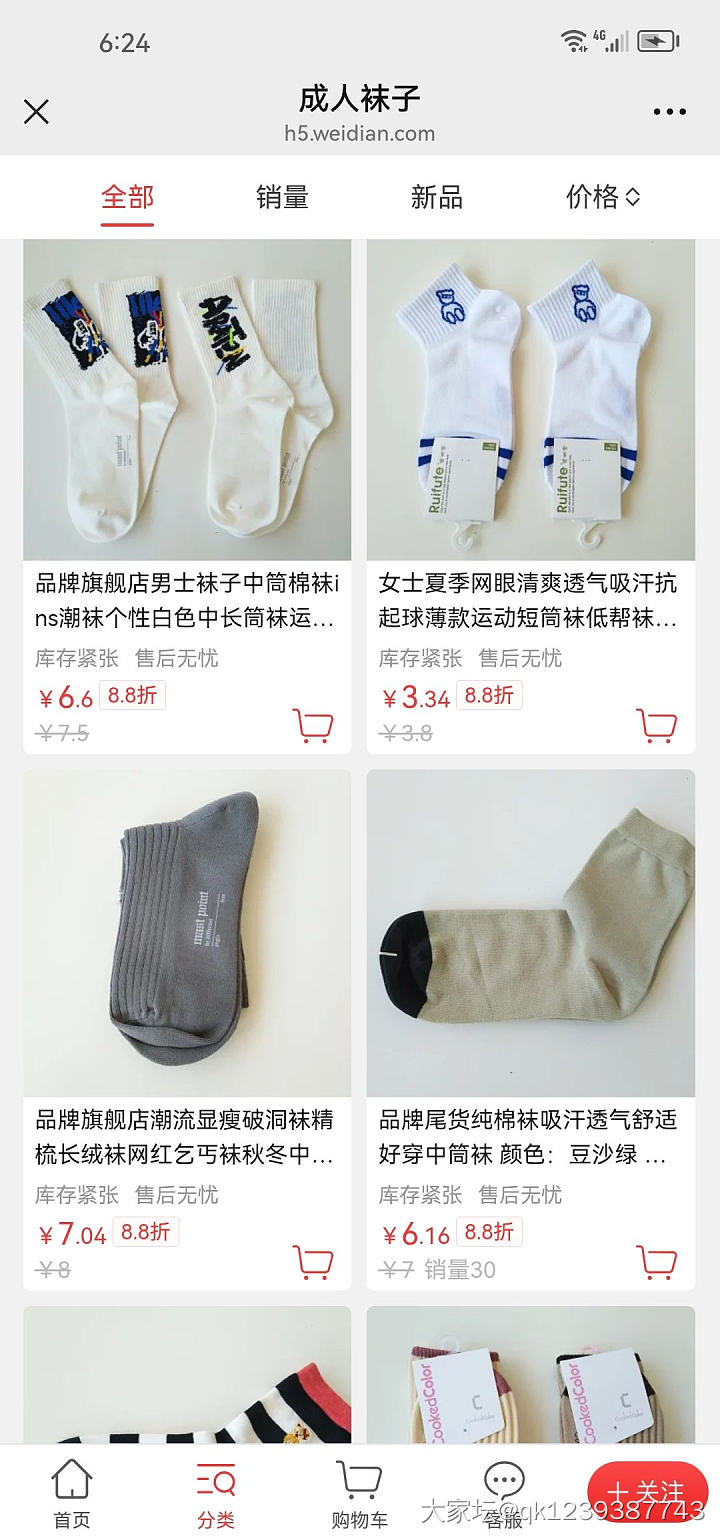Close the shop page with the X
Viewport: 720px width, 1540px height.
[36, 112]
